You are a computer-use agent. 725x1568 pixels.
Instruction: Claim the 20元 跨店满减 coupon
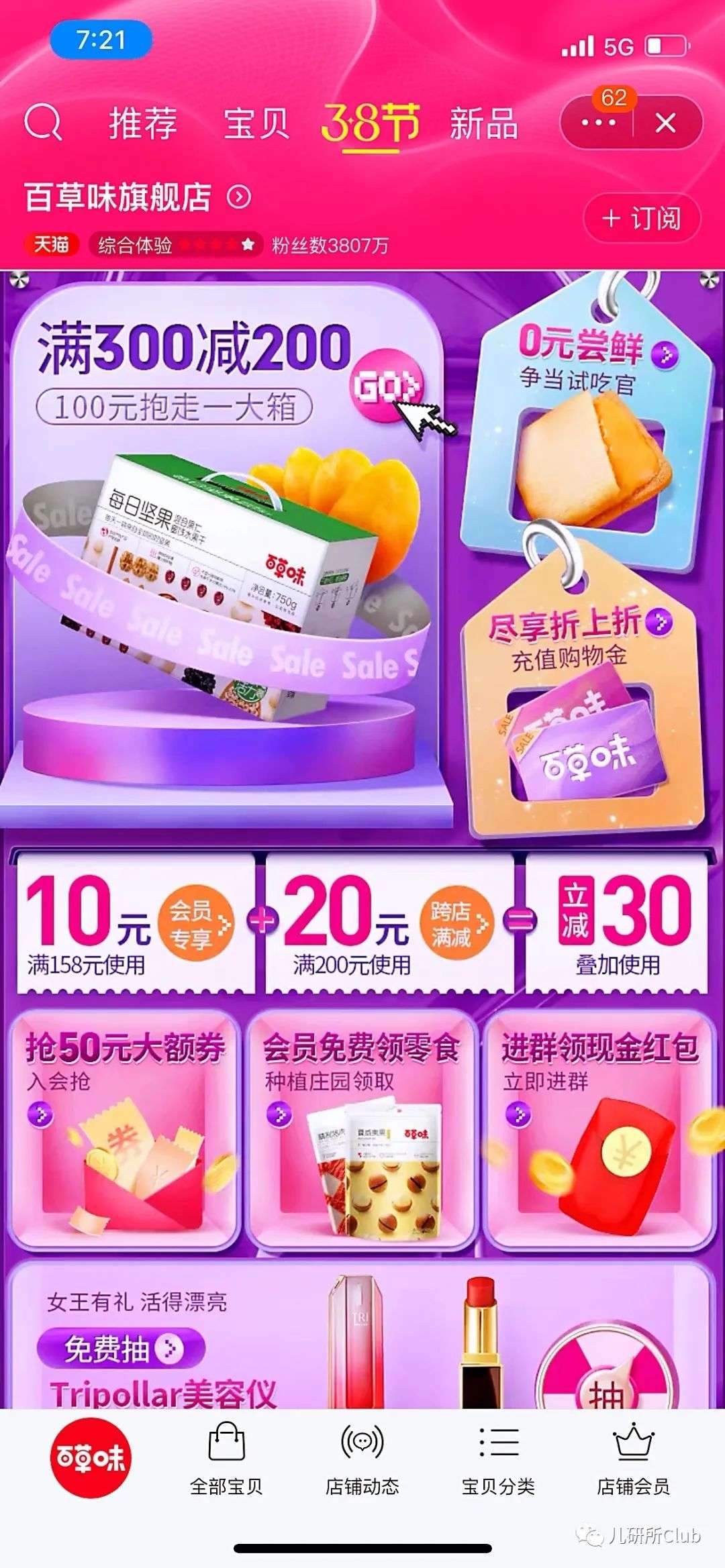pos(389,923)
